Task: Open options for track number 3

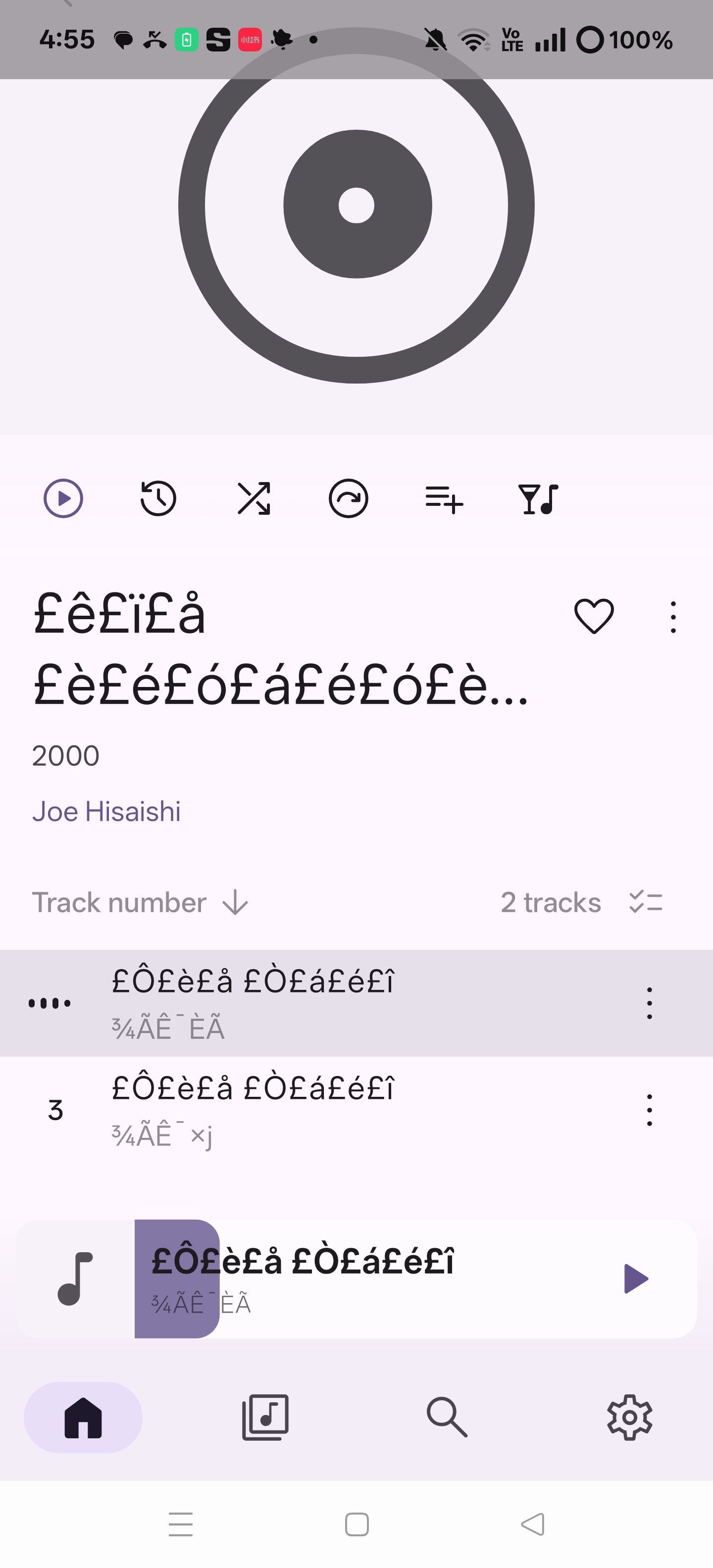Action: (649, 1110)
